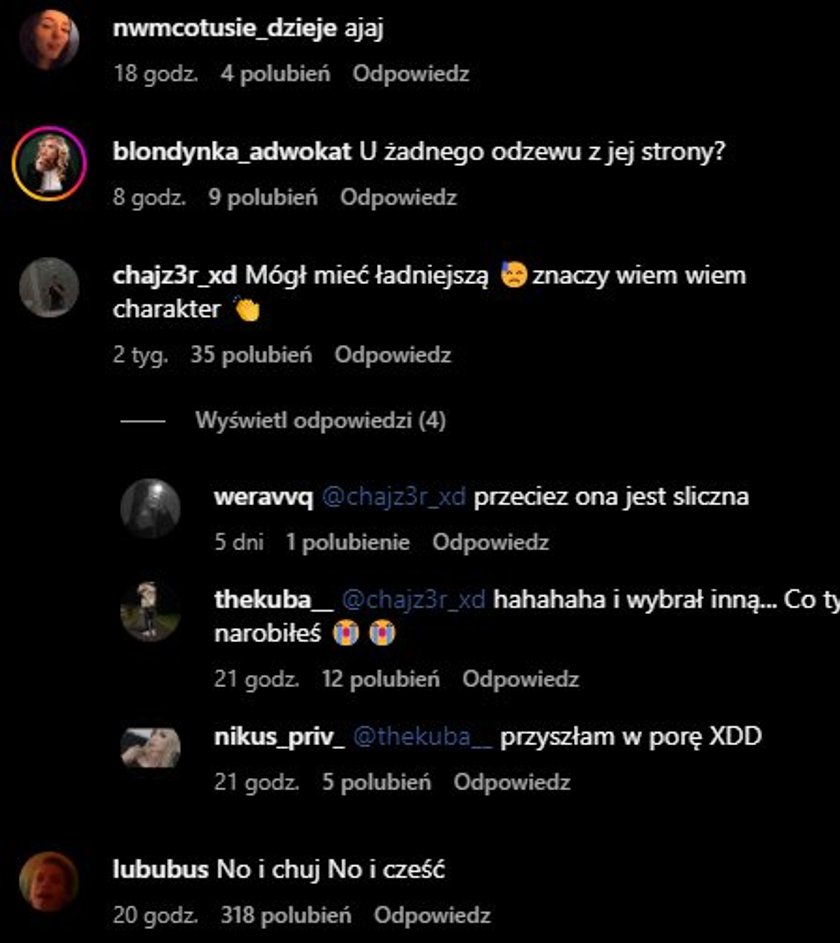Image resolution: width=840 pixels, height=943 pixels.
Task: Open nikus_priv_'s profile
Action: pyautogui.click(x=279, y=738)
